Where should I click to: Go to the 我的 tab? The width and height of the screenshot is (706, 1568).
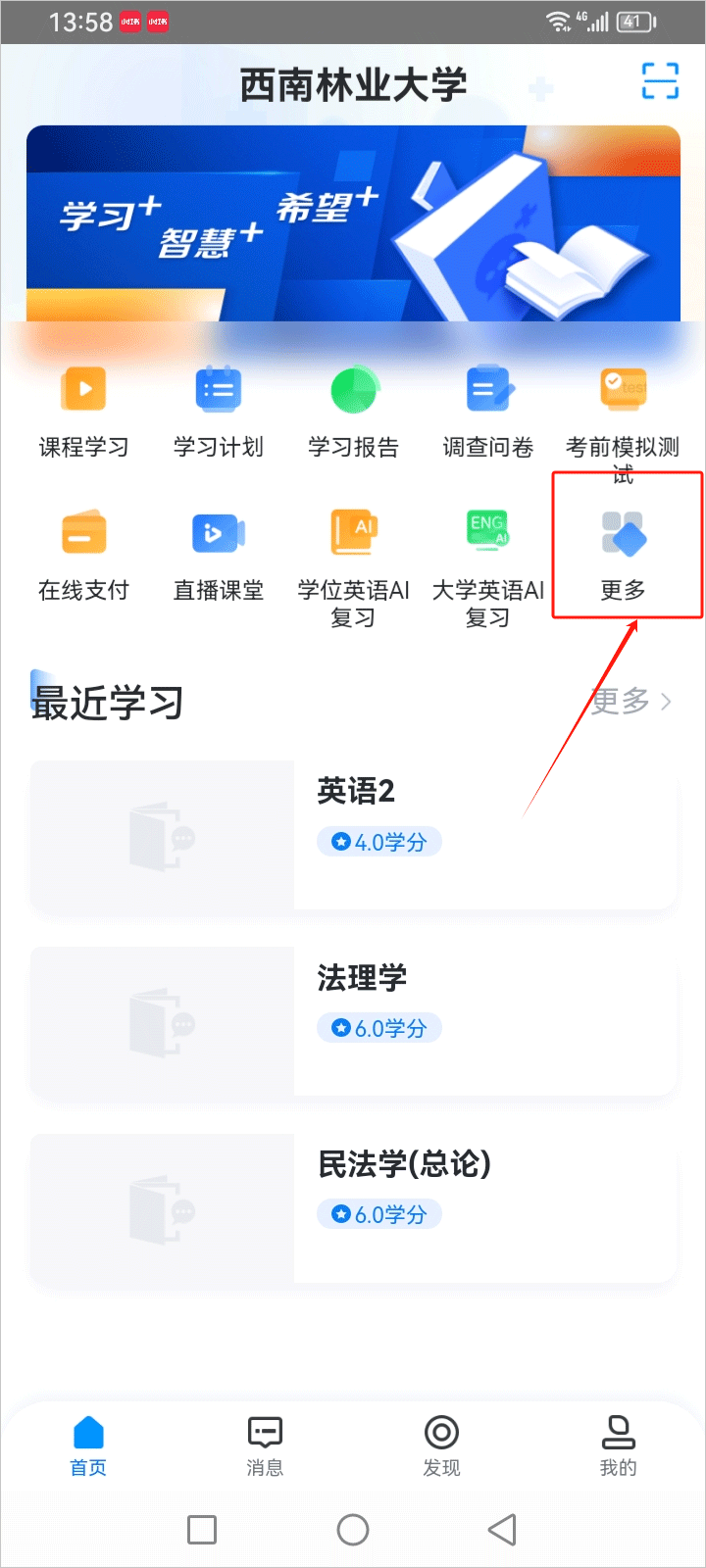point(618,1445)
